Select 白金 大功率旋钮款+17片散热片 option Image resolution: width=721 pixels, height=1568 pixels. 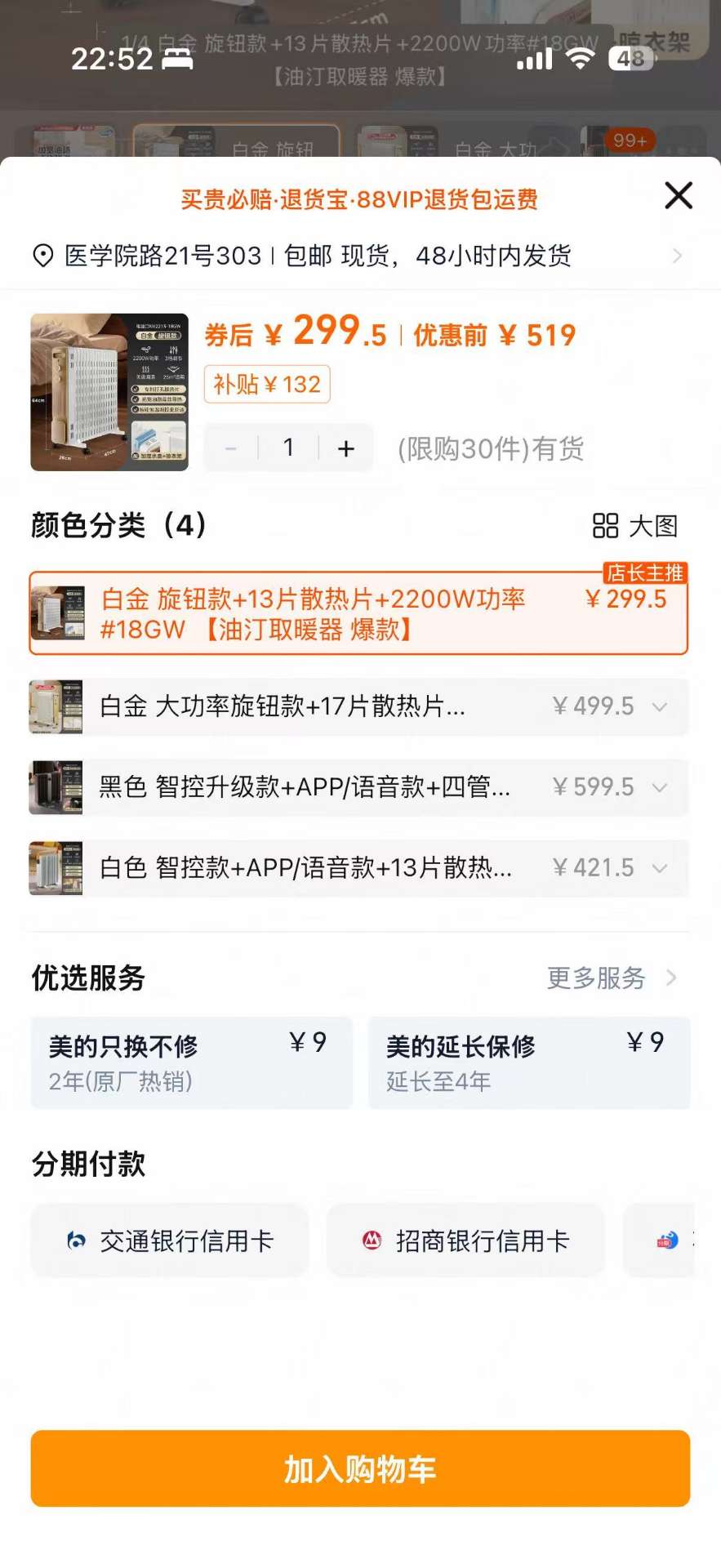(x=359, y=706)
